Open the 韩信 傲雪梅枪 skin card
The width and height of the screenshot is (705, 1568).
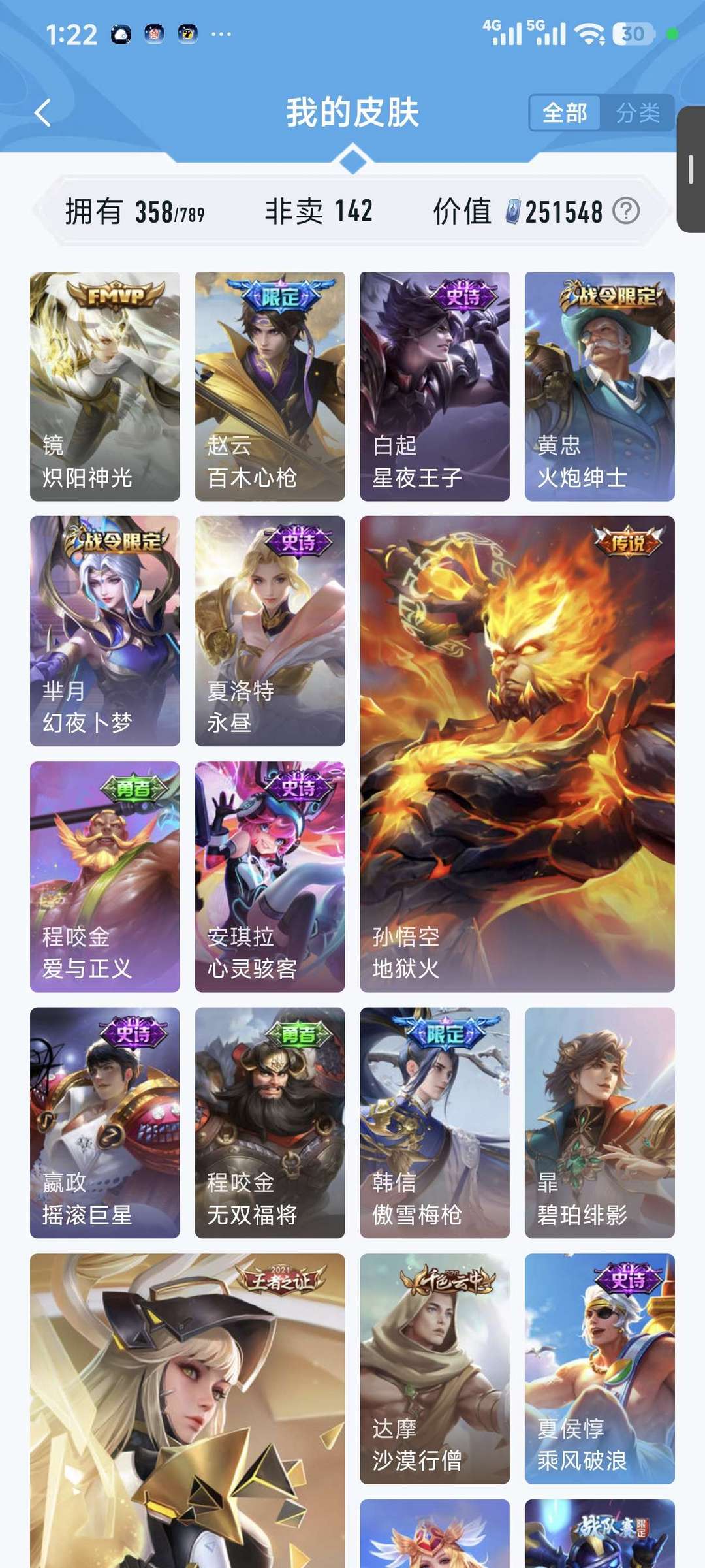[x=435, y=1123]
